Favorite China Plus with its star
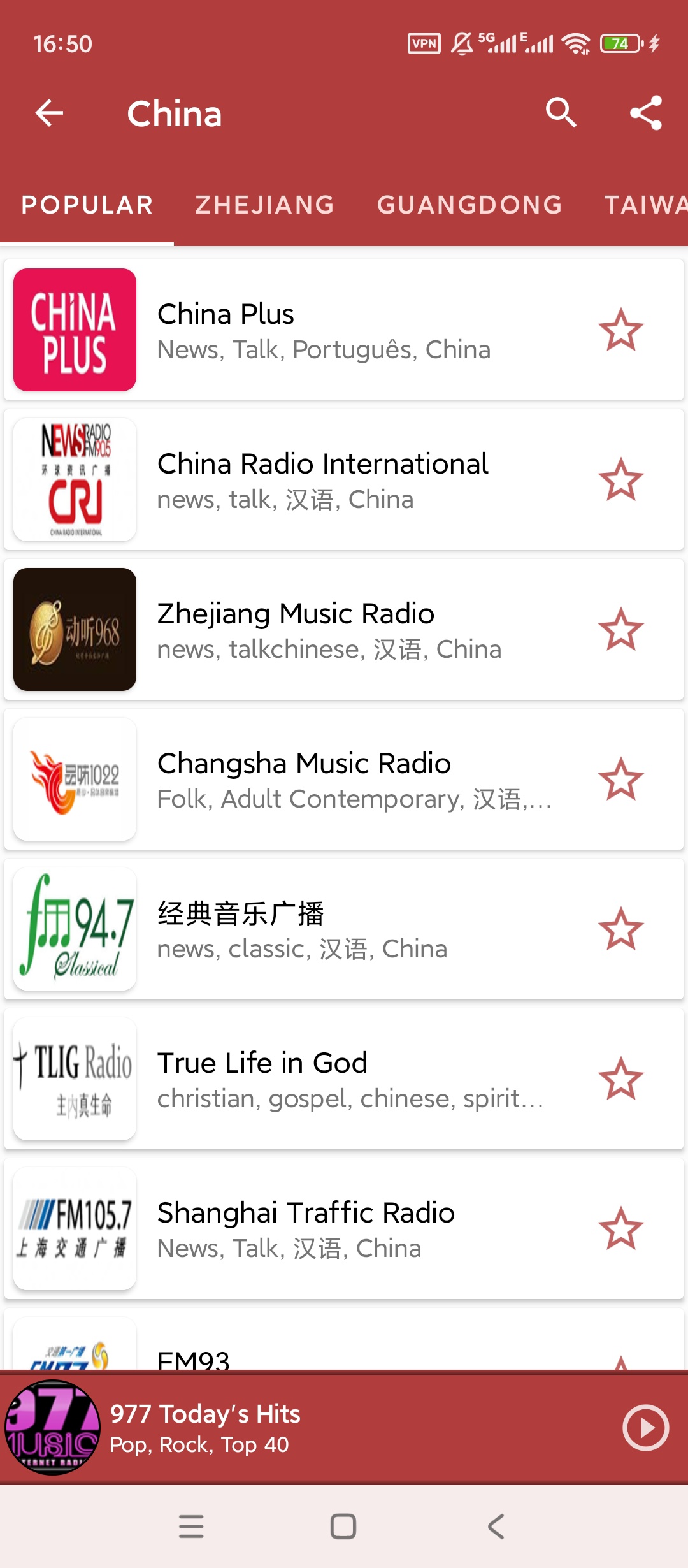 tap(620, 330)
